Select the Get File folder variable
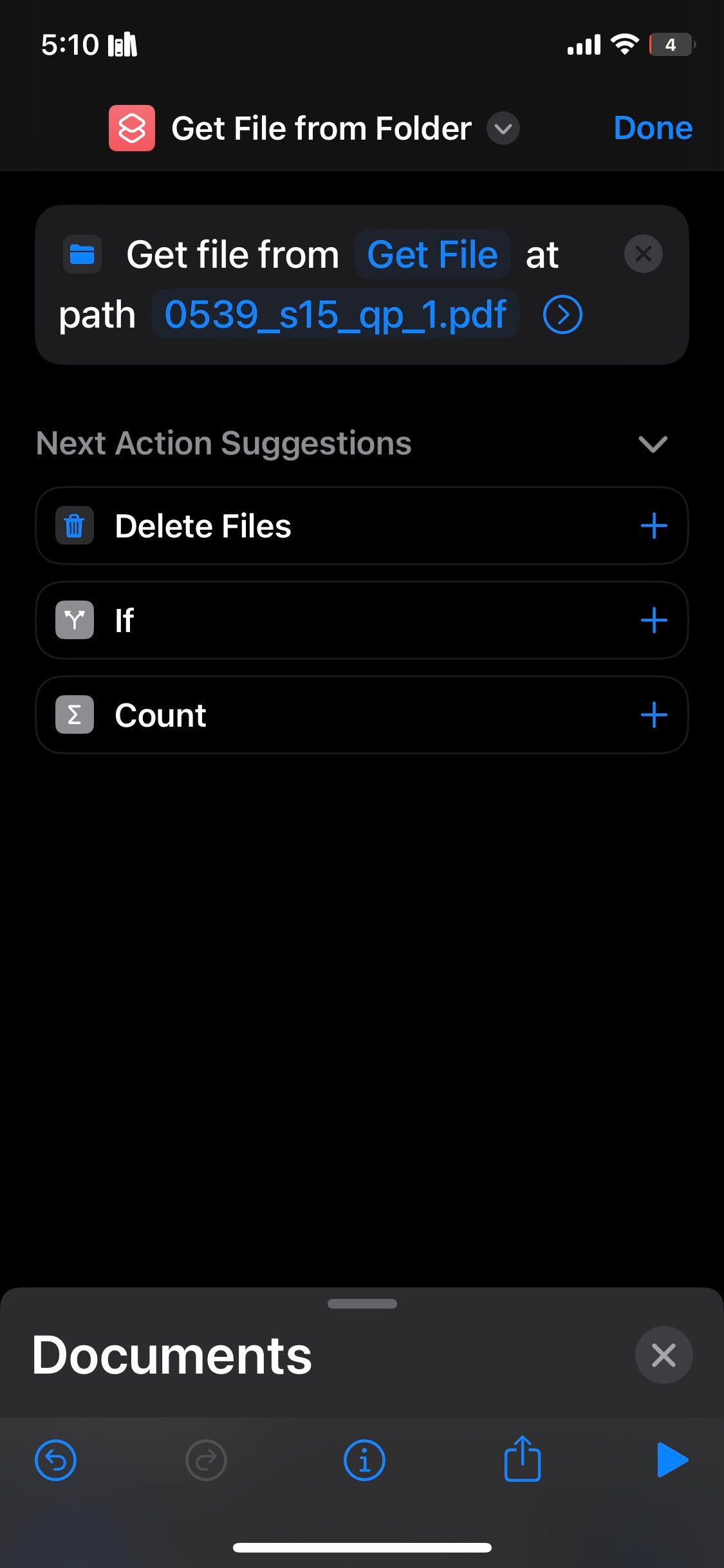724x1568 pixels. click(432, 254)
